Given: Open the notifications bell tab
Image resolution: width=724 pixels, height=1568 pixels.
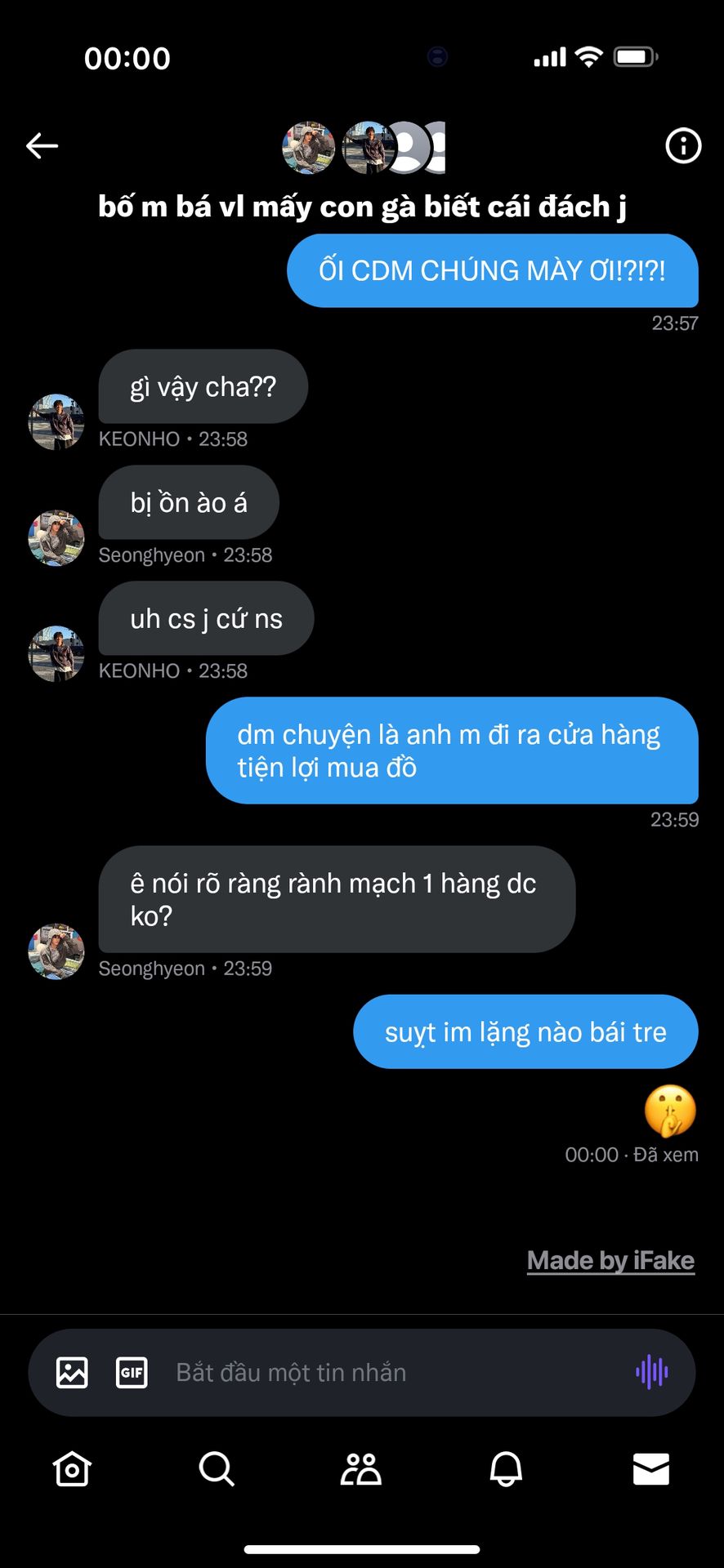Looking at the screenshot, I should [x=506, y=1469].
